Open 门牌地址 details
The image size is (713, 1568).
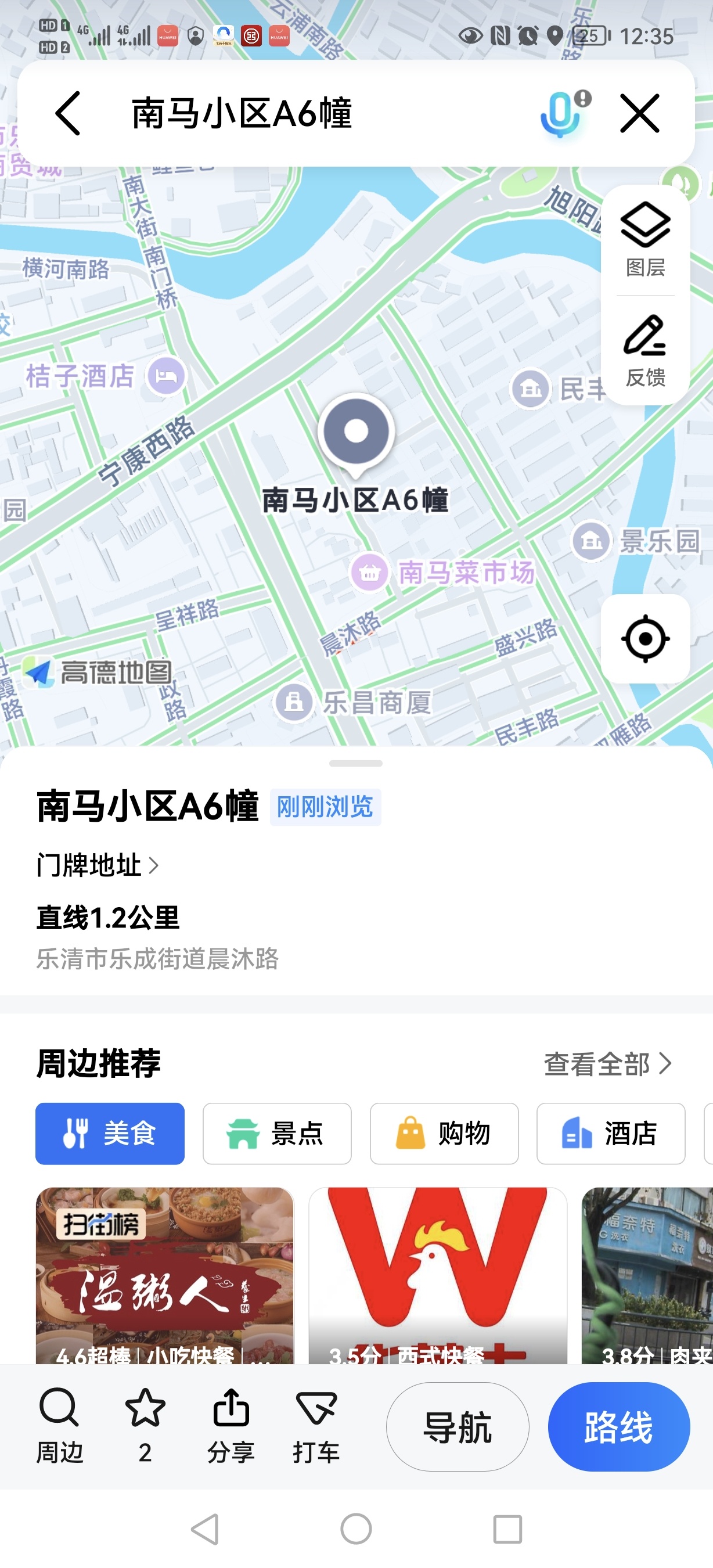coord(98,865)
